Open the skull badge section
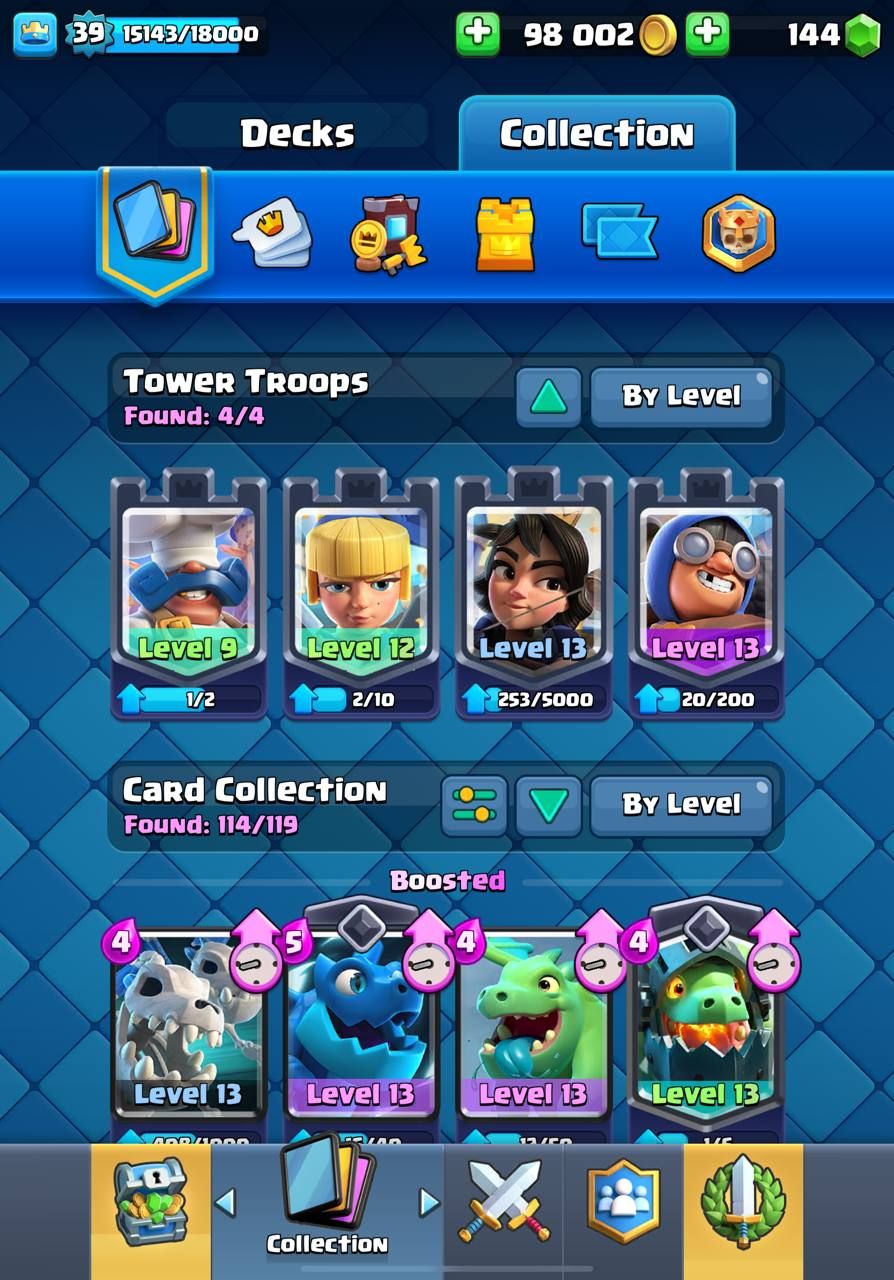 [738, 233]
